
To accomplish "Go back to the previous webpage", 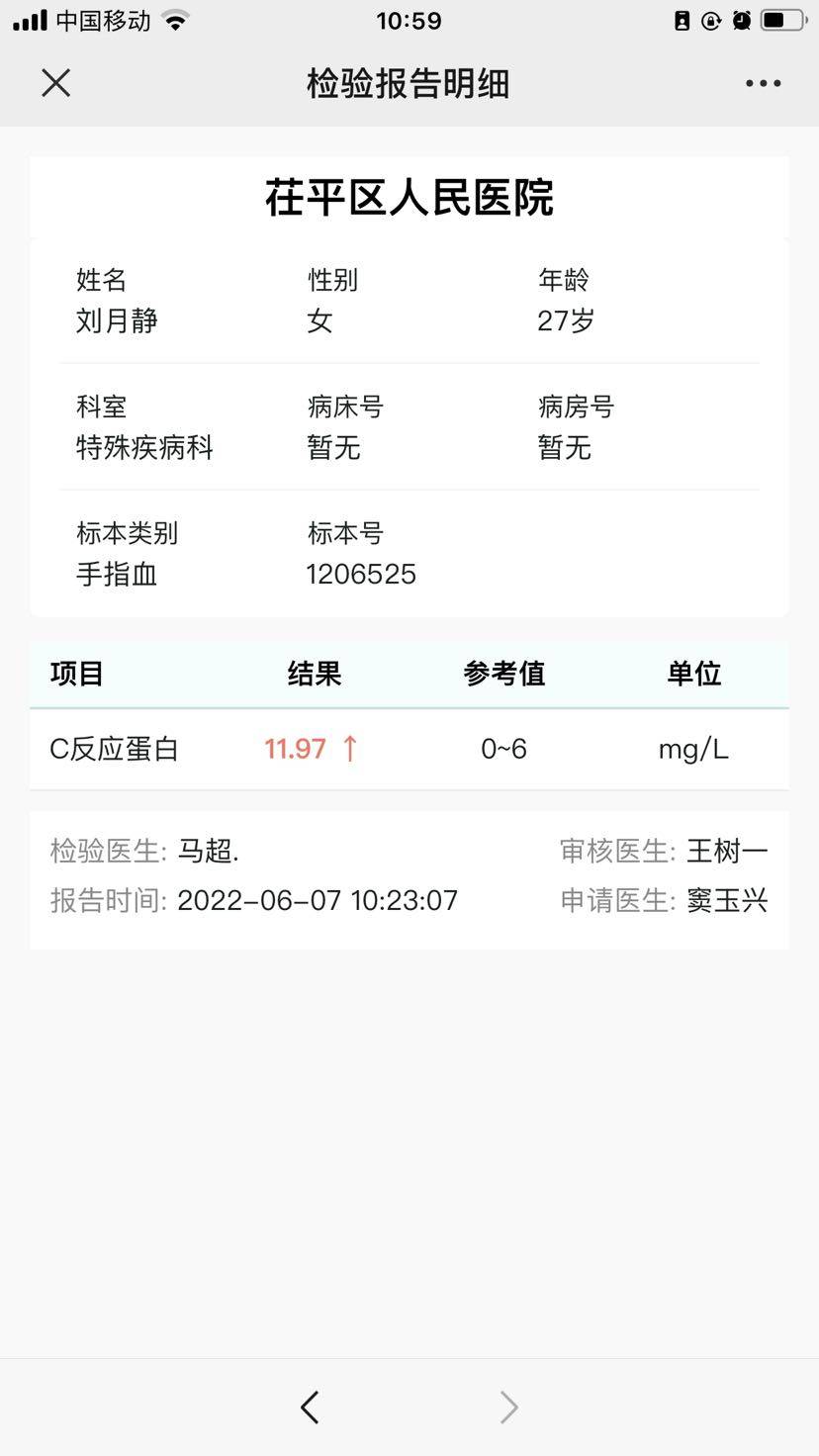I will 310,1407.
